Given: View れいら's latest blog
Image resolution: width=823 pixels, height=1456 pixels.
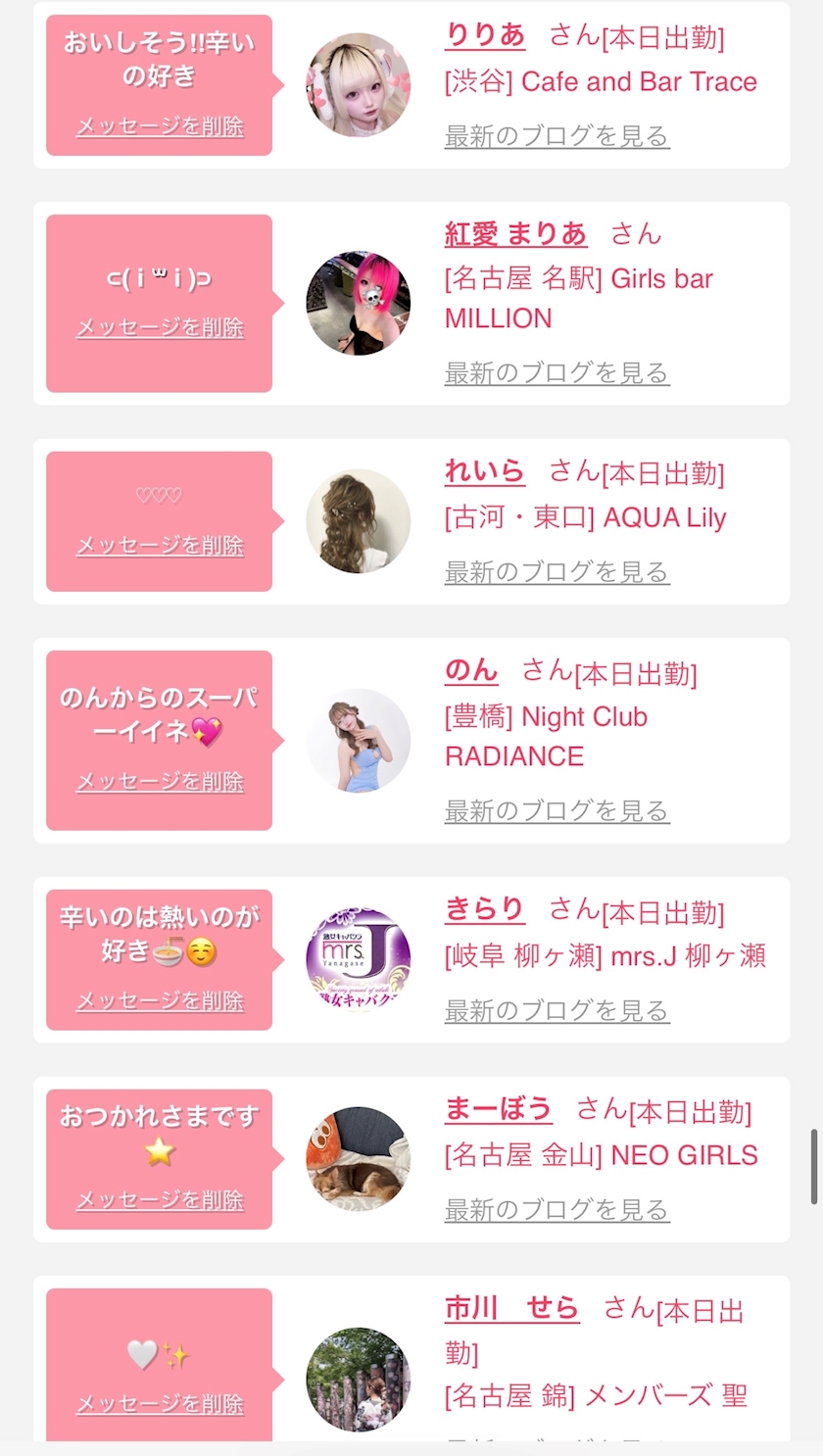Looking at the screenshot, I should point(557,572).
